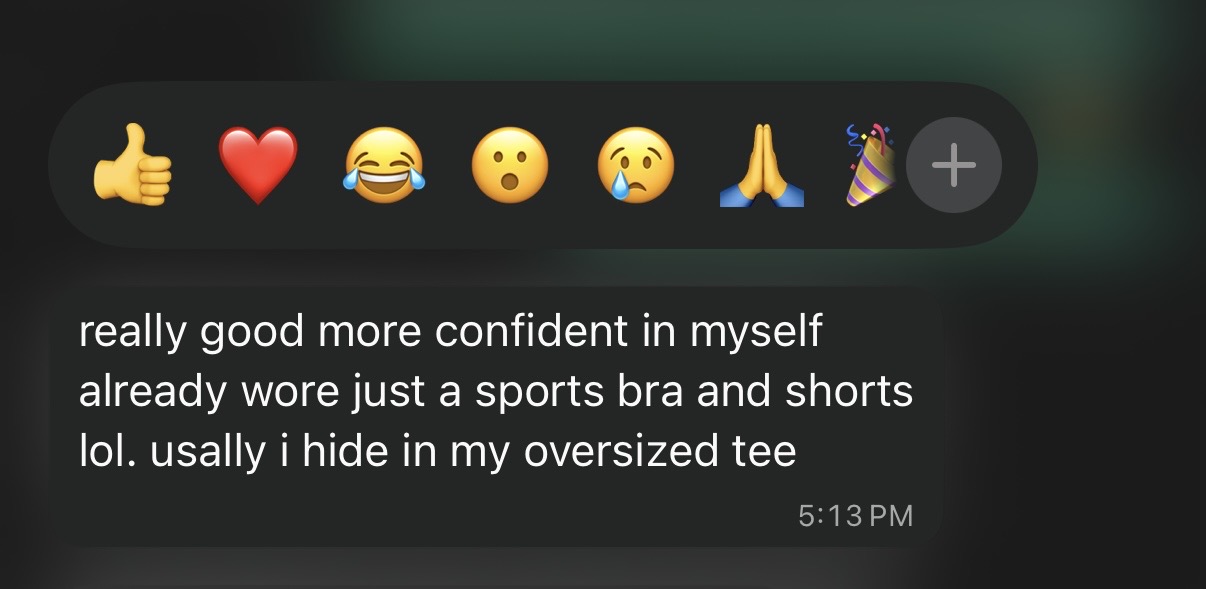React with the thumbs up emoji
1206x589 pixels.
point(132,166)
